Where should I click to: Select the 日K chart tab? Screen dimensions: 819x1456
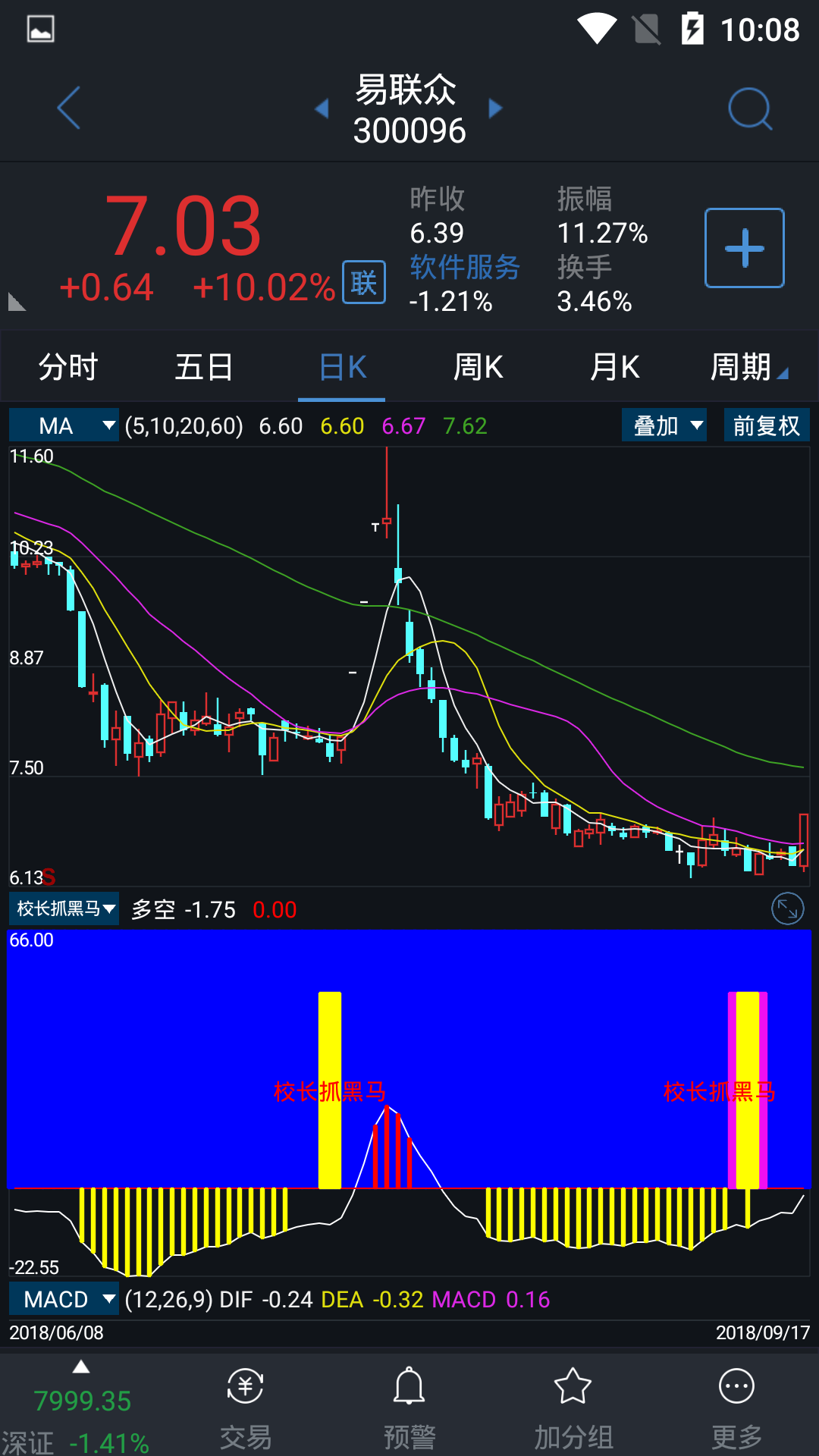pyautogui.click(x=342, y=367)
